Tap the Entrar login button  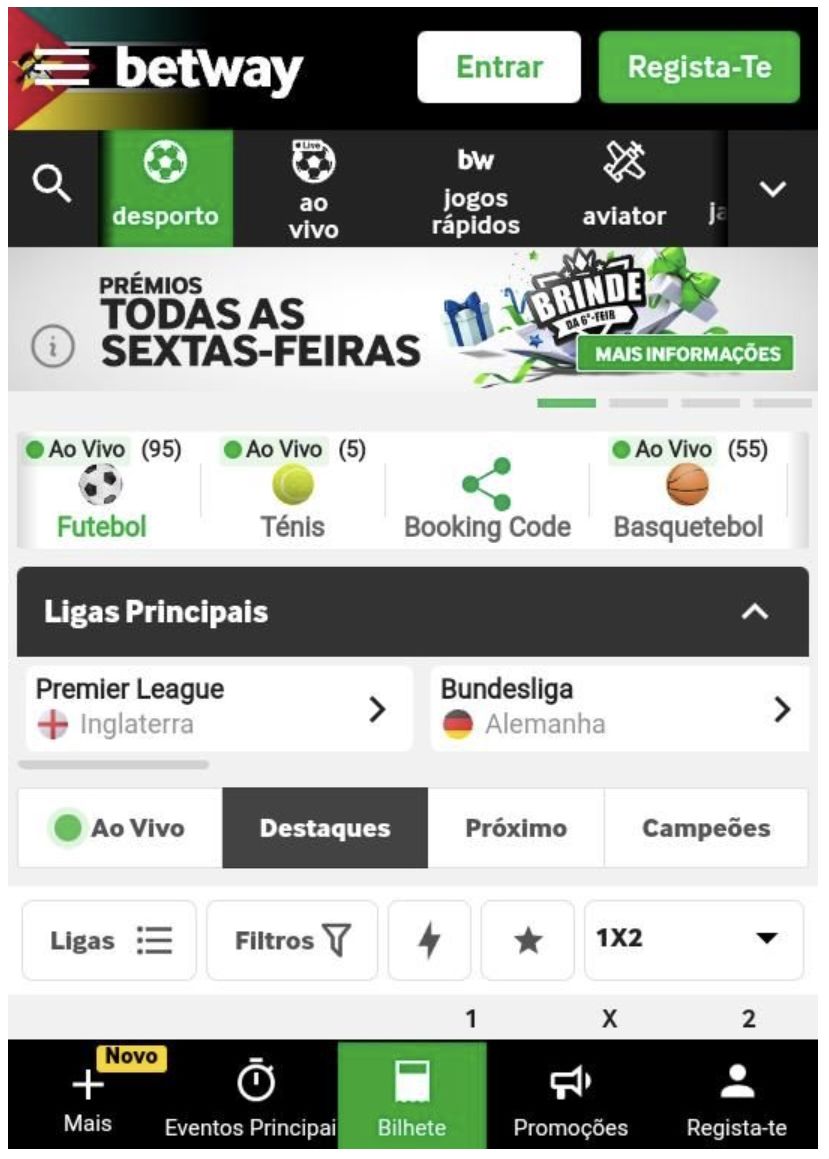point(498,67)
